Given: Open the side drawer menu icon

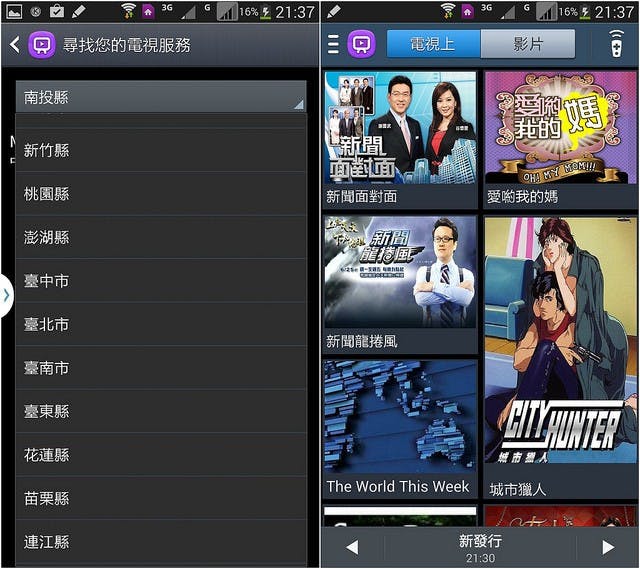Looking at the screenshot, I should (333, 44).
